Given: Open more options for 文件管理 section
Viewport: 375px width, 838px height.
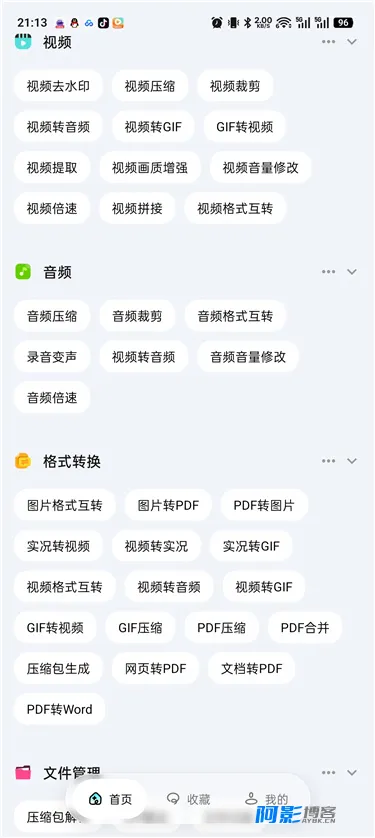Looking at the screenshot, I should 329,772.
